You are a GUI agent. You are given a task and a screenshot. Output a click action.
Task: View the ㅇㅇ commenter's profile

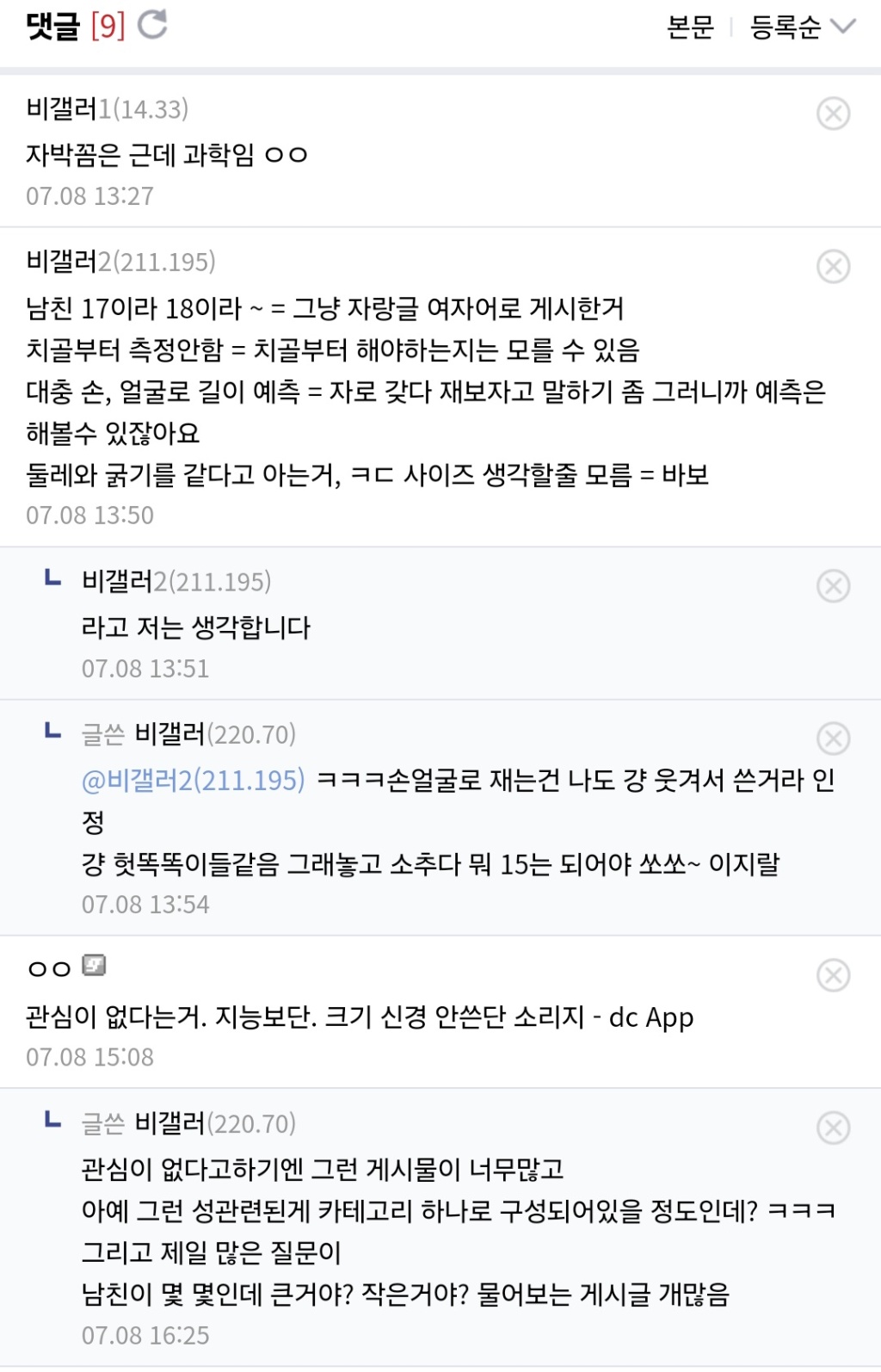50,968
